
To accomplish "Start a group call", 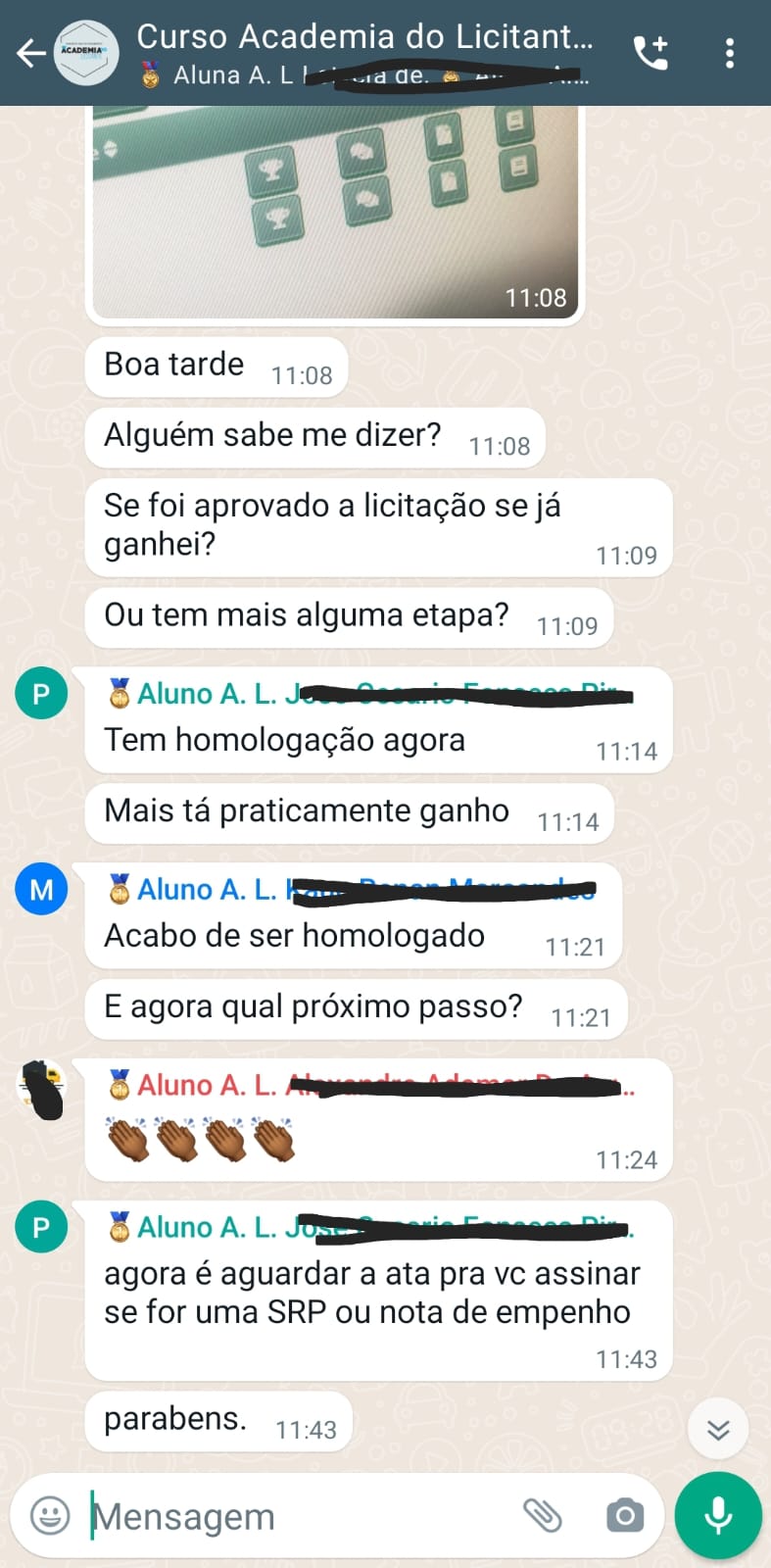I will tap(651, 53).
